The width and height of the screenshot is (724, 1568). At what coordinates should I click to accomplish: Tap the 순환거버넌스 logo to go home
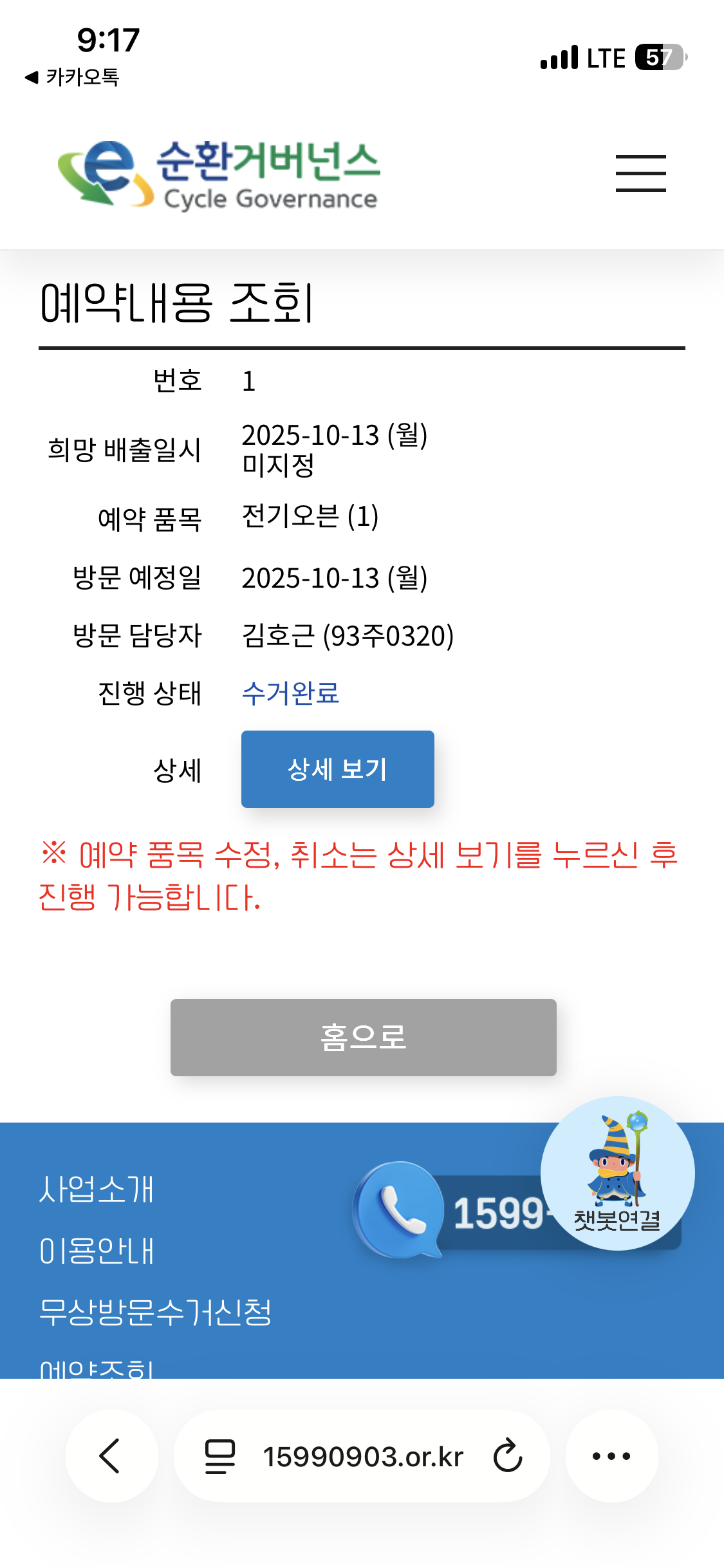click(219, 175)
